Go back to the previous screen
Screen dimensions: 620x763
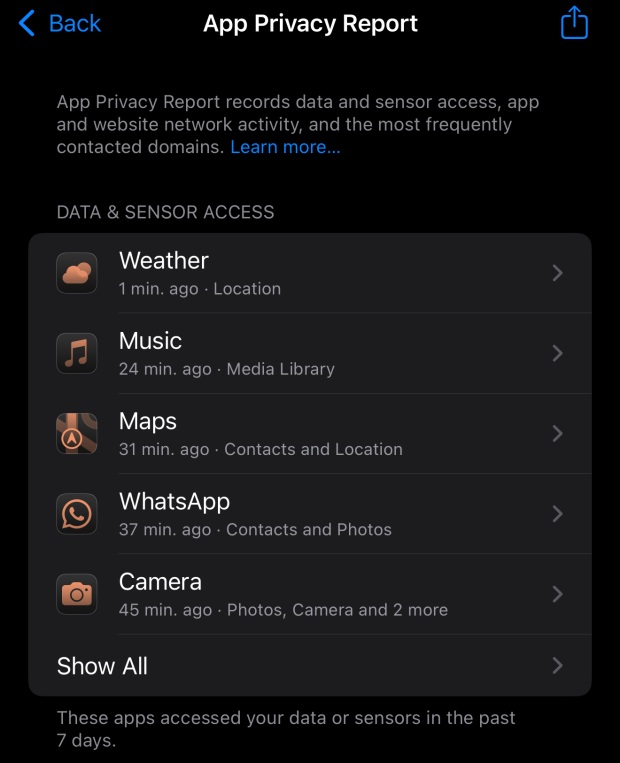point(60,23)
